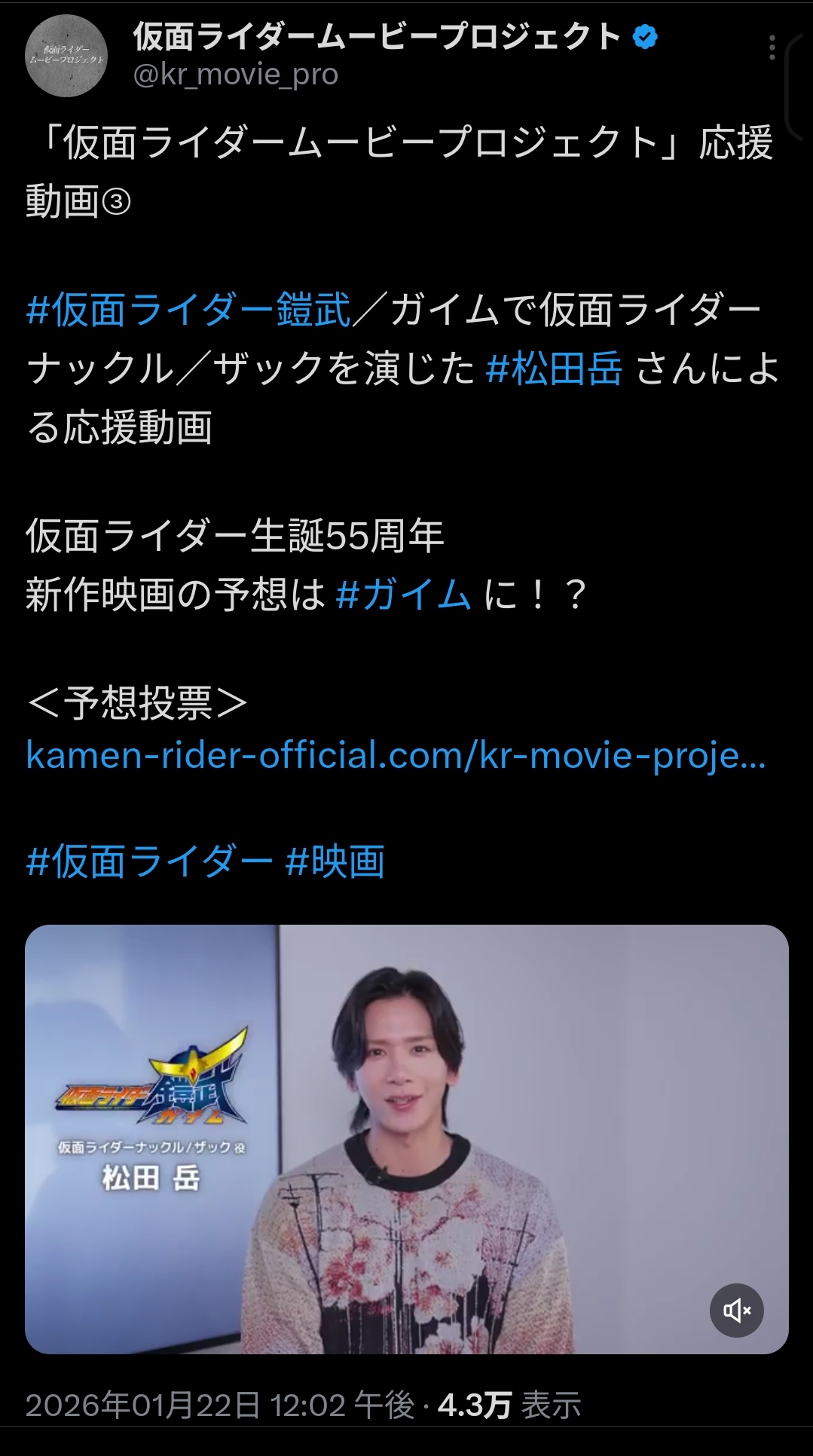
Task: Open the post's overflow menu
Action: point(772,47)
